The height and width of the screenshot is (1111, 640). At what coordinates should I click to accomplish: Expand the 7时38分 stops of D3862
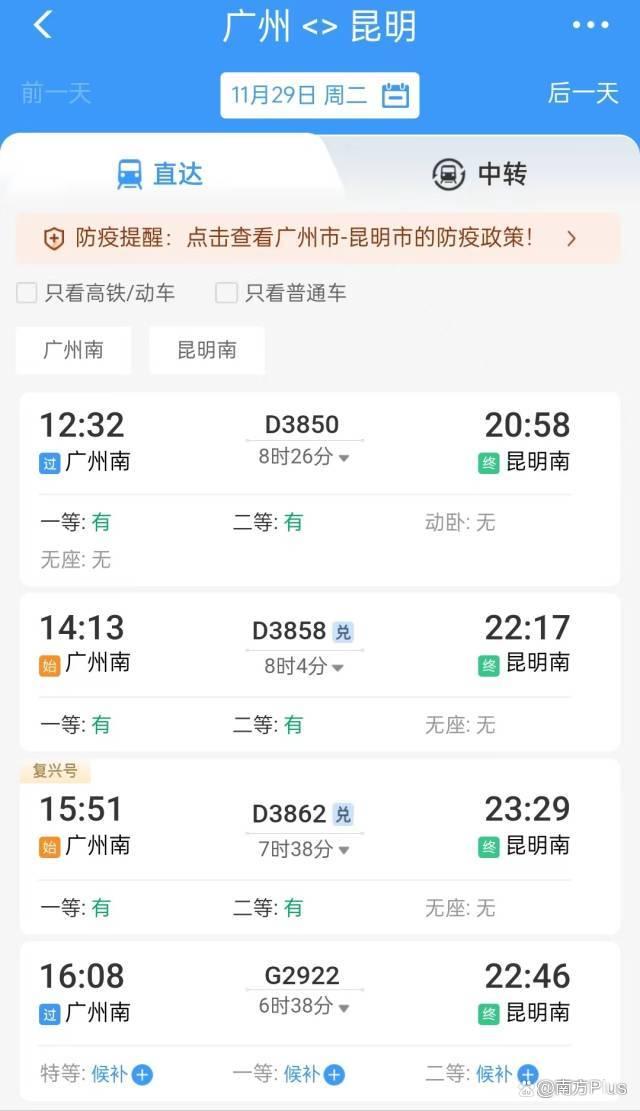pyautogui.click(x=304, y=849)
